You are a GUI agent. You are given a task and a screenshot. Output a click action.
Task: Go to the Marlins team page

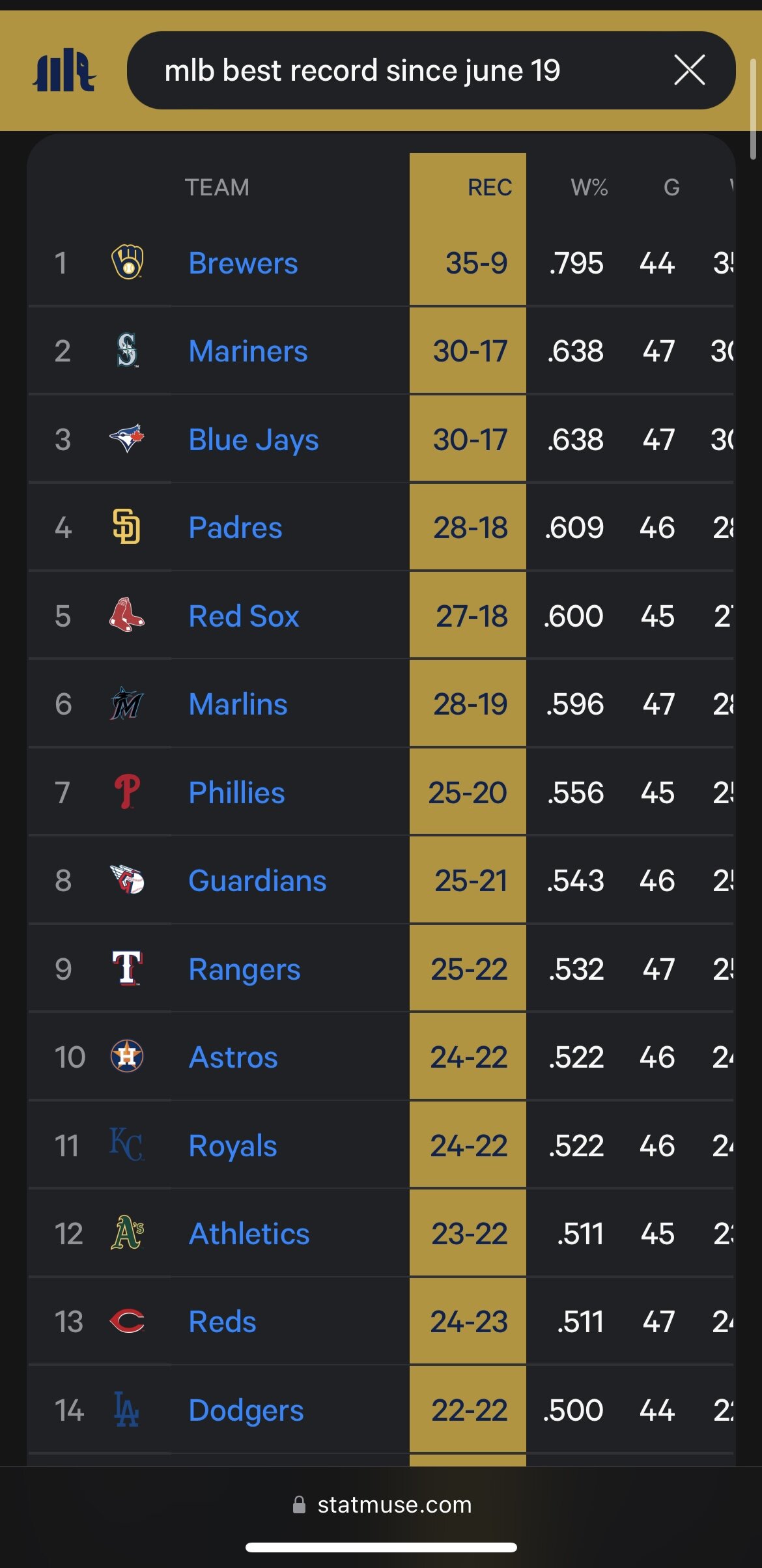[x=238, y=704]
